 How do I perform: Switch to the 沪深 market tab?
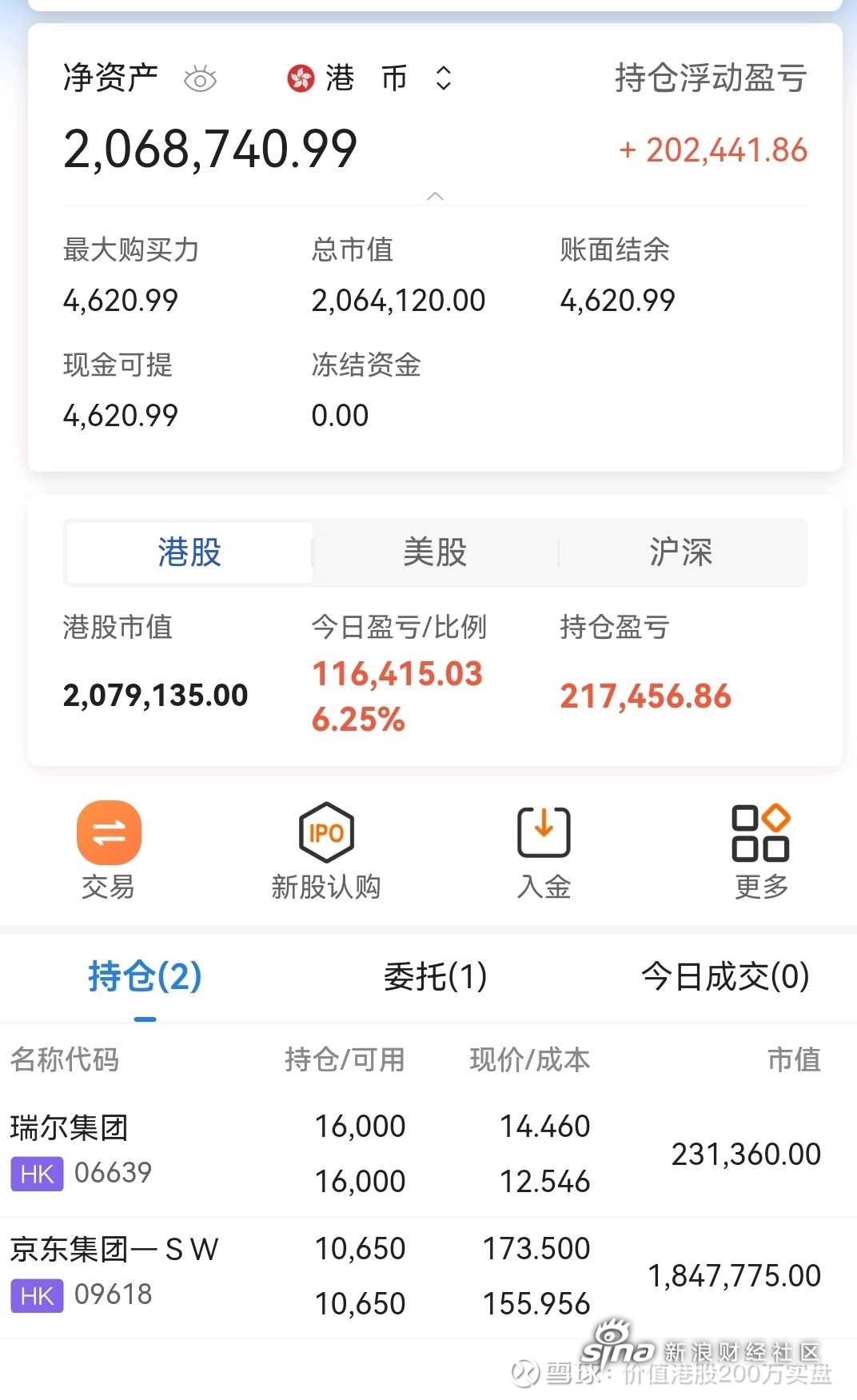[681, 552]
